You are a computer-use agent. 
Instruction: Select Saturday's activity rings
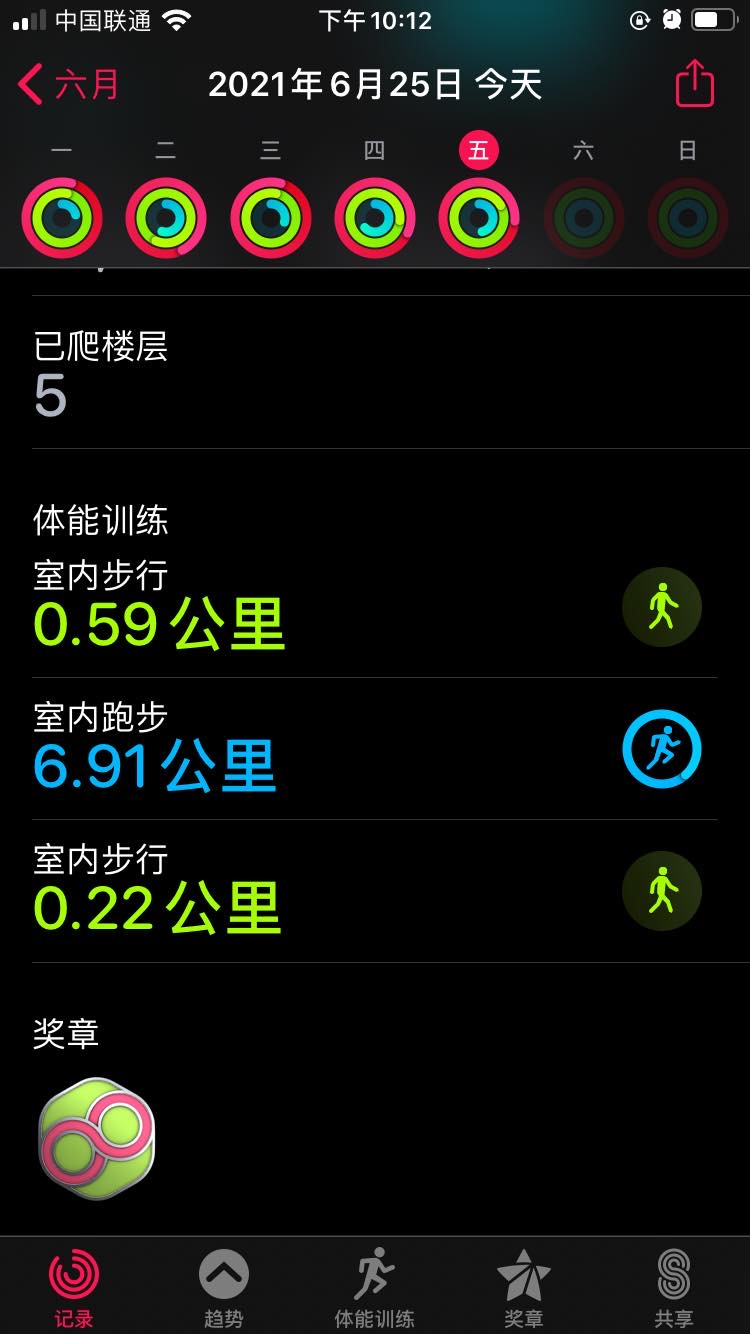583,217
